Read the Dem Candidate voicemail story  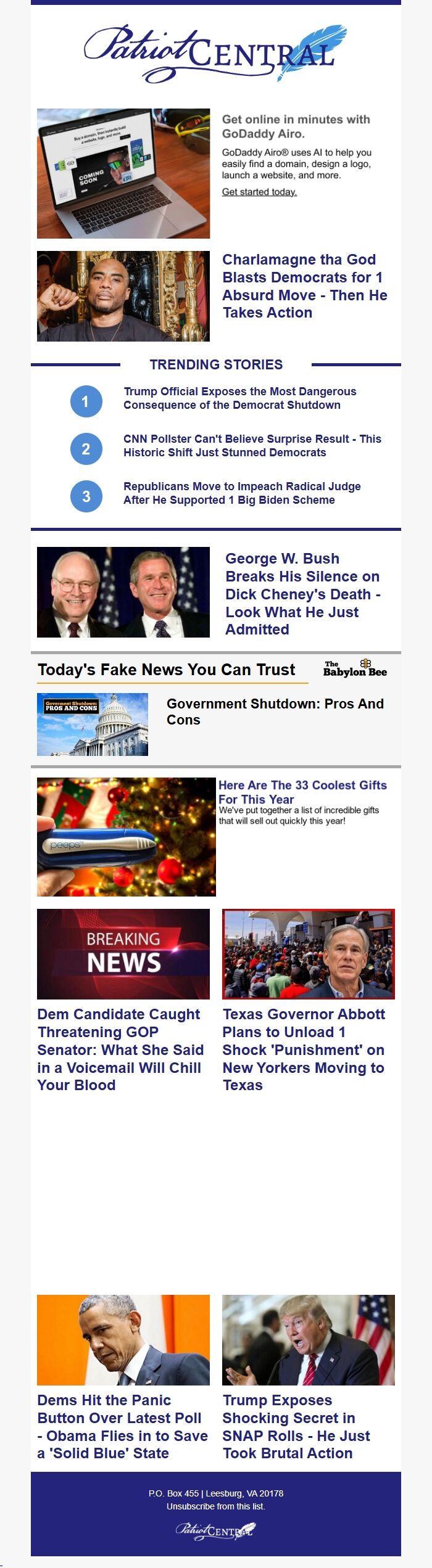120,1049
